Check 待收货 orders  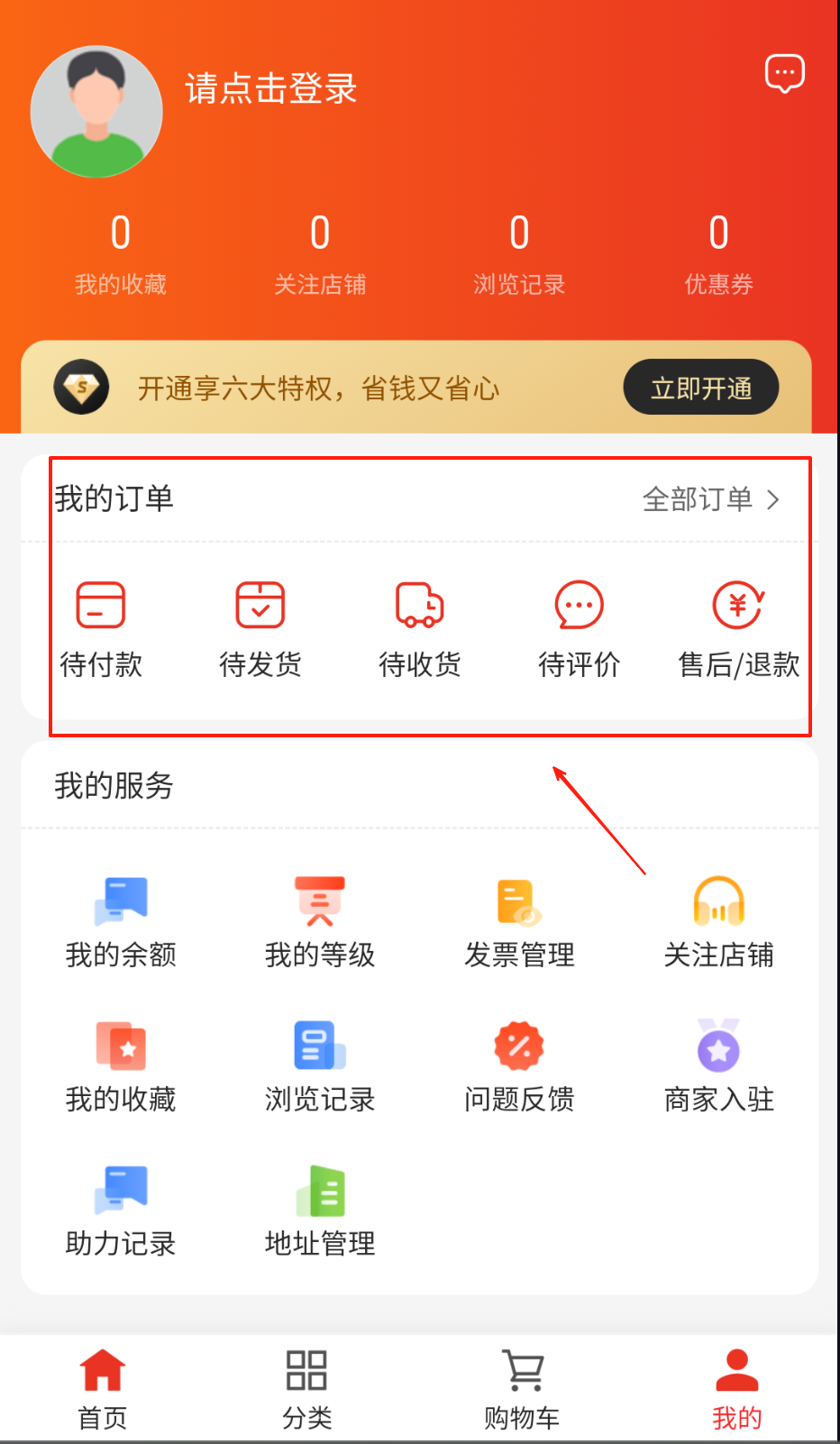click(420, 627)
